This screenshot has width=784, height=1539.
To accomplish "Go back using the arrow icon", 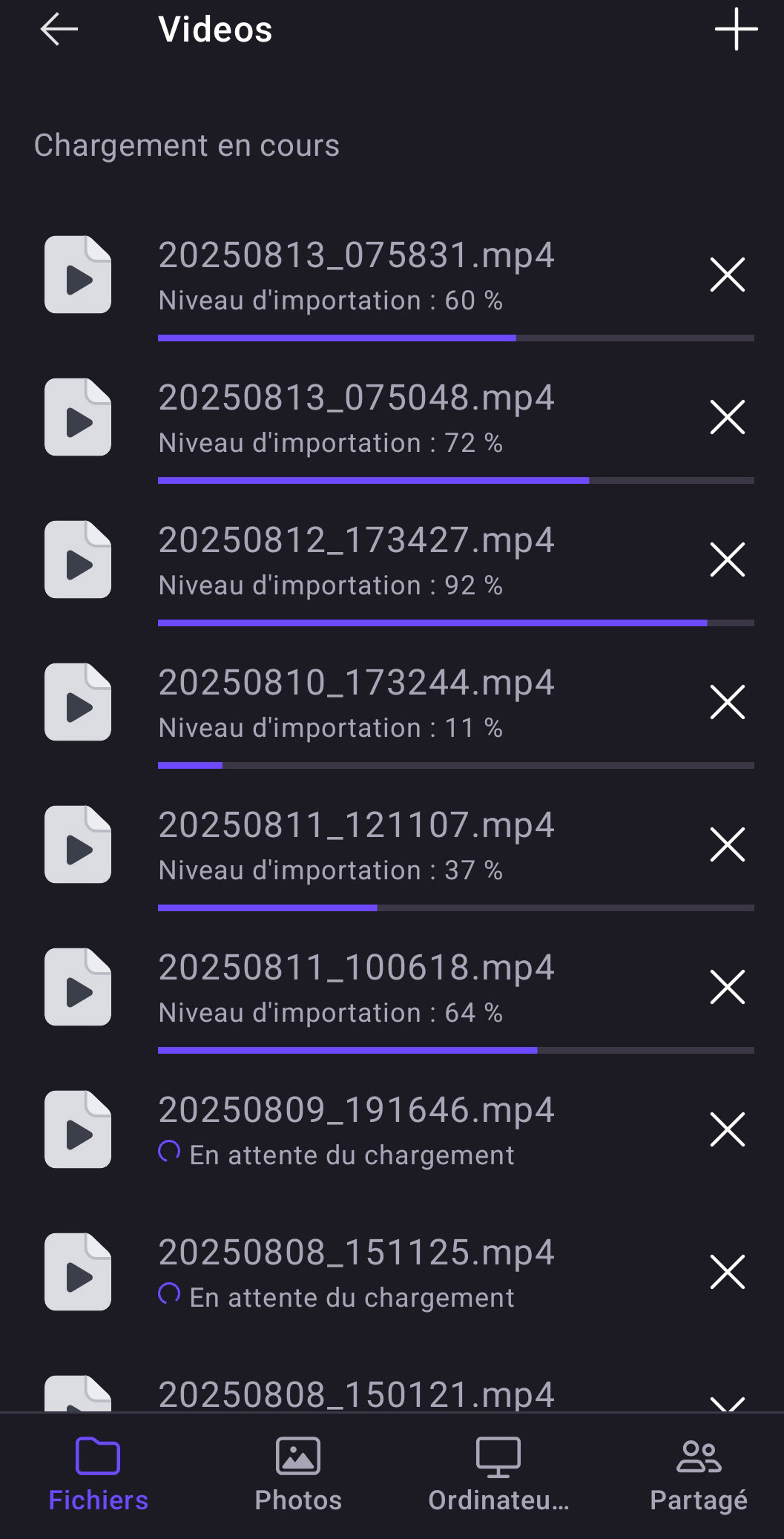I will tap(59, 30).
